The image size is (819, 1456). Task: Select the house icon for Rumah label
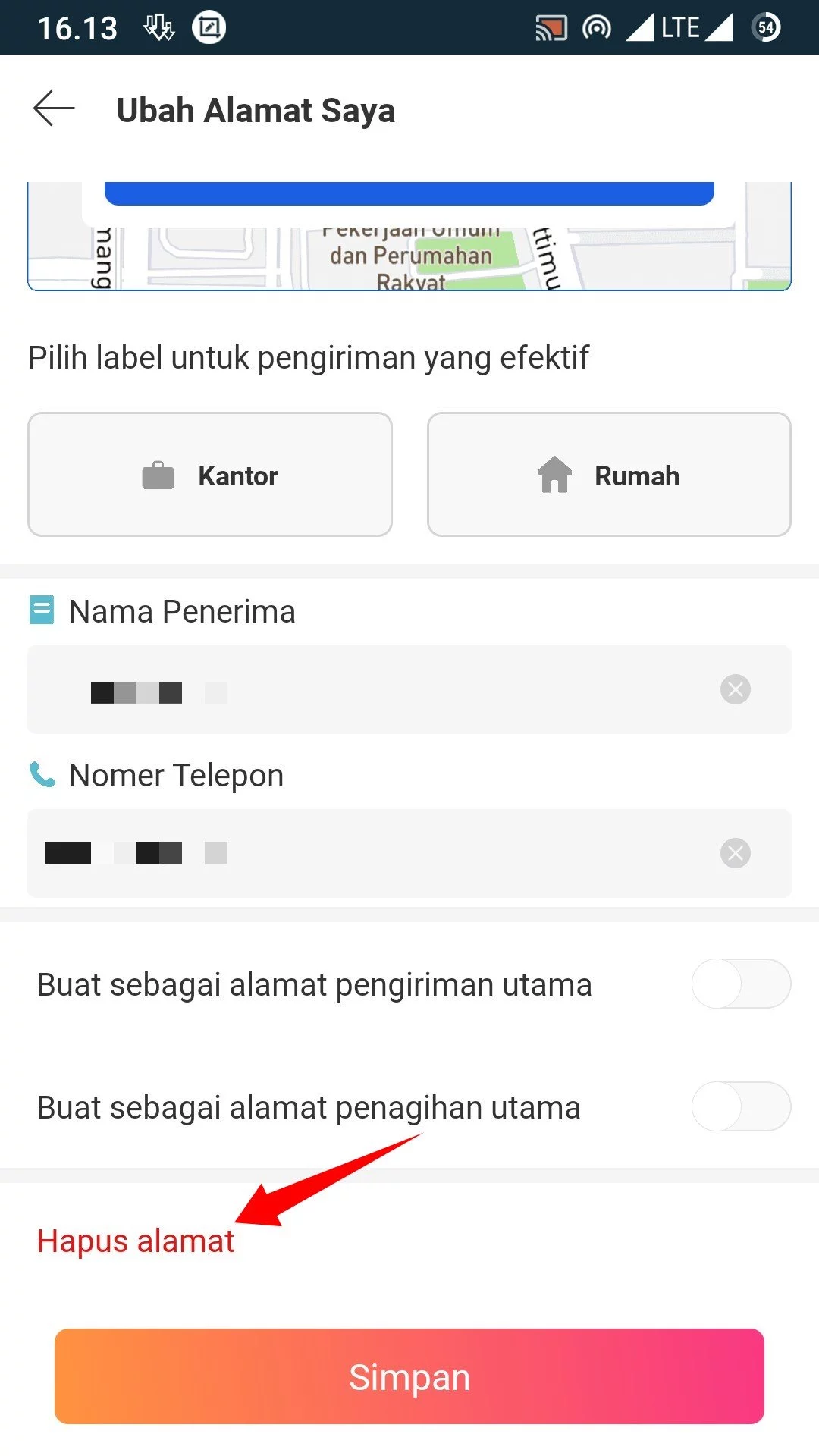point(555,475)
